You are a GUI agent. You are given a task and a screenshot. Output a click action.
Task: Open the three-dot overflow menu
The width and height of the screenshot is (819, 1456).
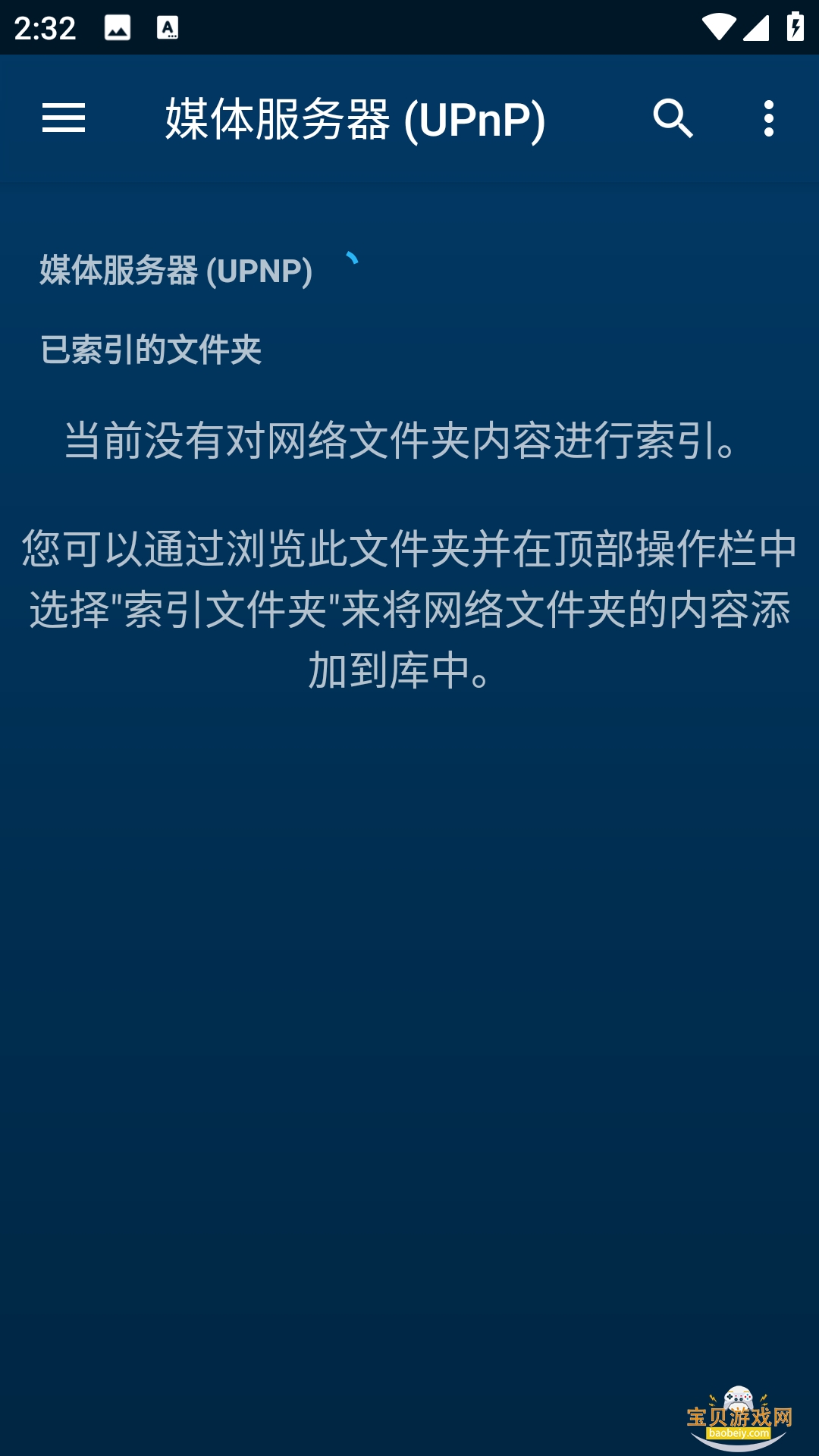click(769, 118)
